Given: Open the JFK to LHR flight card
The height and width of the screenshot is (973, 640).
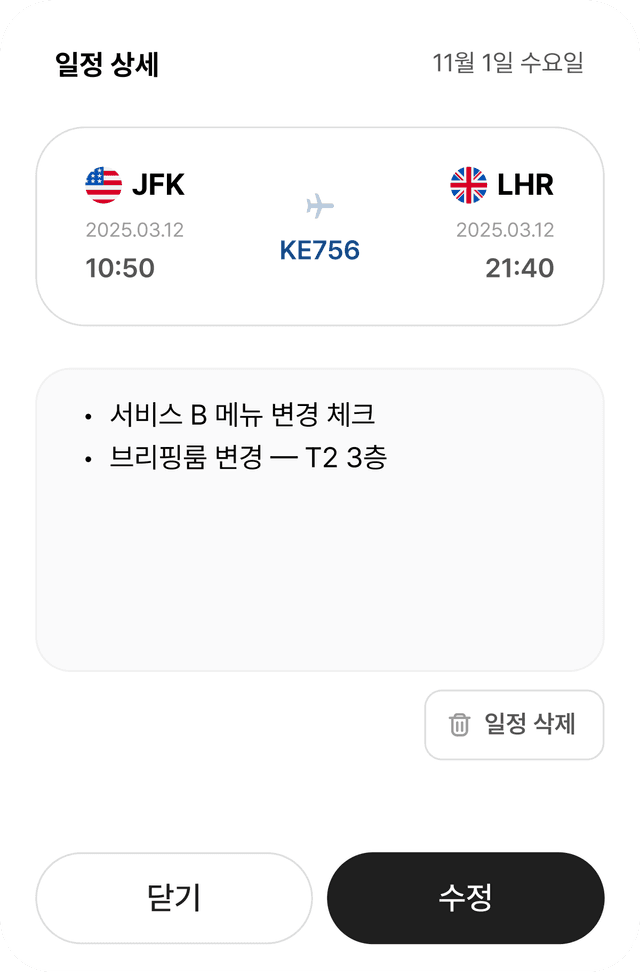Looking at the screenshot, I should pos(320,226).
